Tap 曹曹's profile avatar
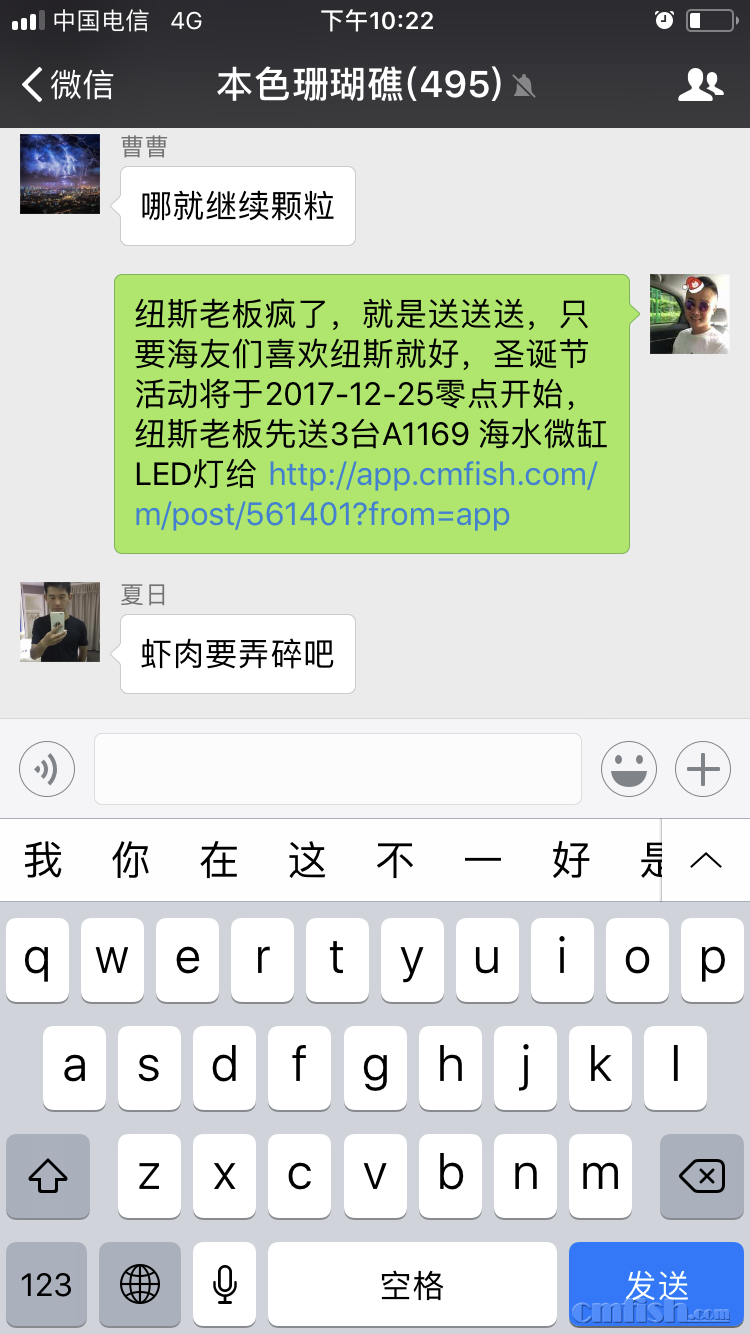The height and width of the screenshot is (1334, 750). (60, 174)
